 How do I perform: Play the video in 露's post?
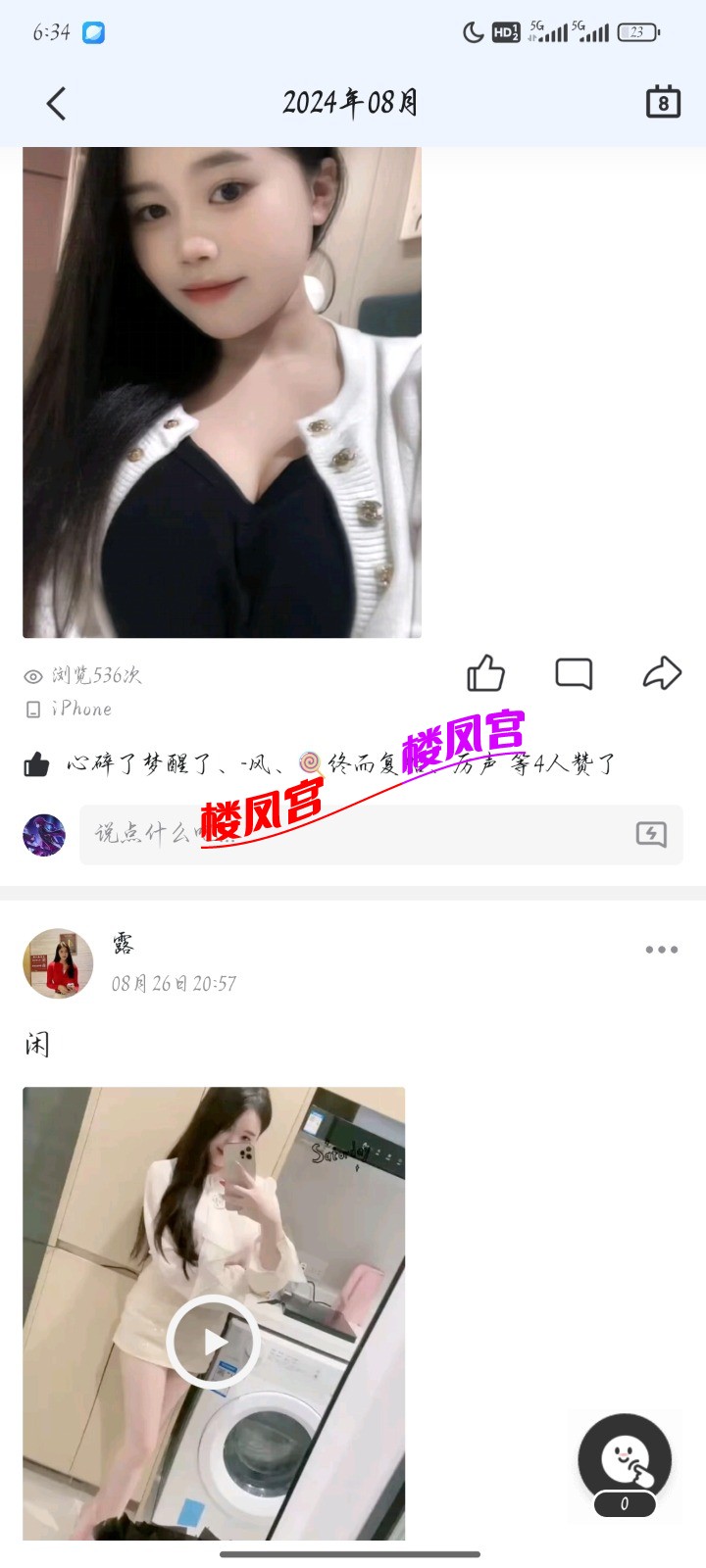[213, 1342]
